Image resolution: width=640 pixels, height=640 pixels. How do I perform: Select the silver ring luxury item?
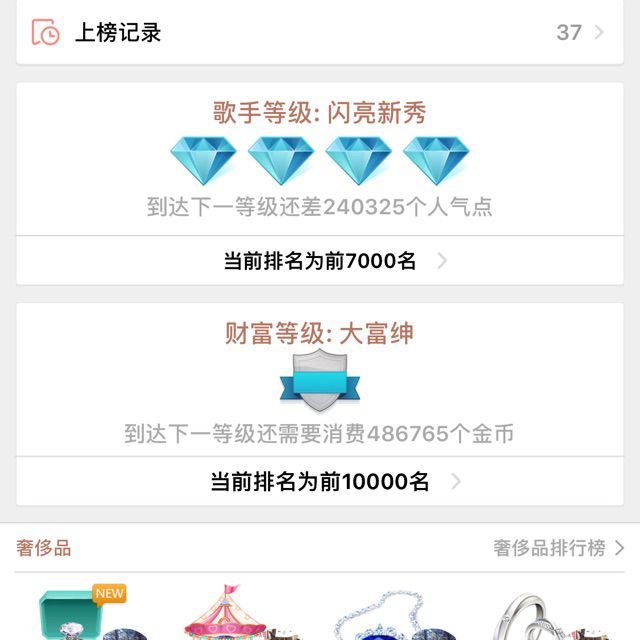click(x=545, y=616)
